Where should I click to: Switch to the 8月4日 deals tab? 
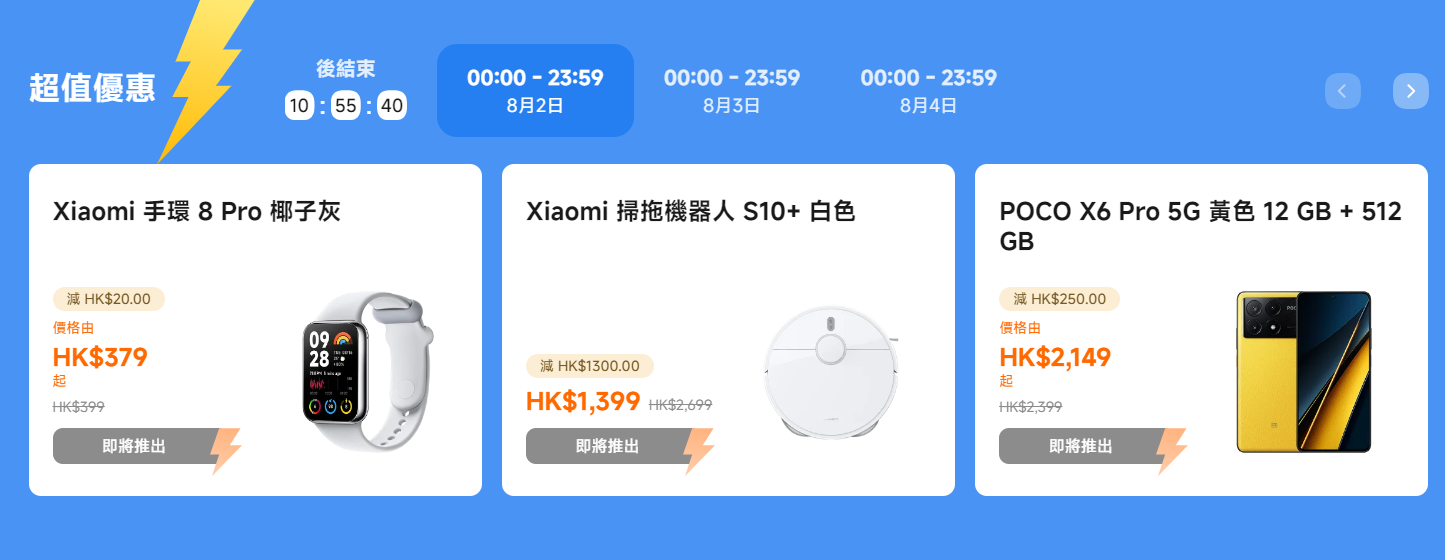point(928,90)
